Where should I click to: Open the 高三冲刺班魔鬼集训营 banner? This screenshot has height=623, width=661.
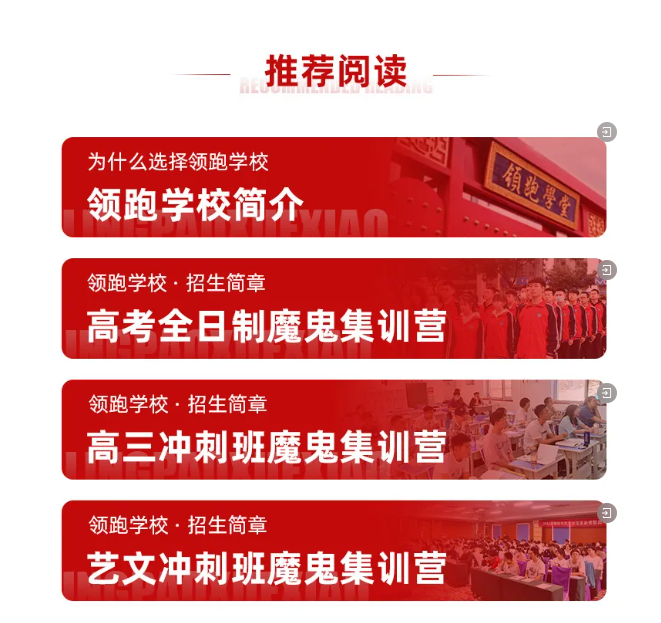333,429
